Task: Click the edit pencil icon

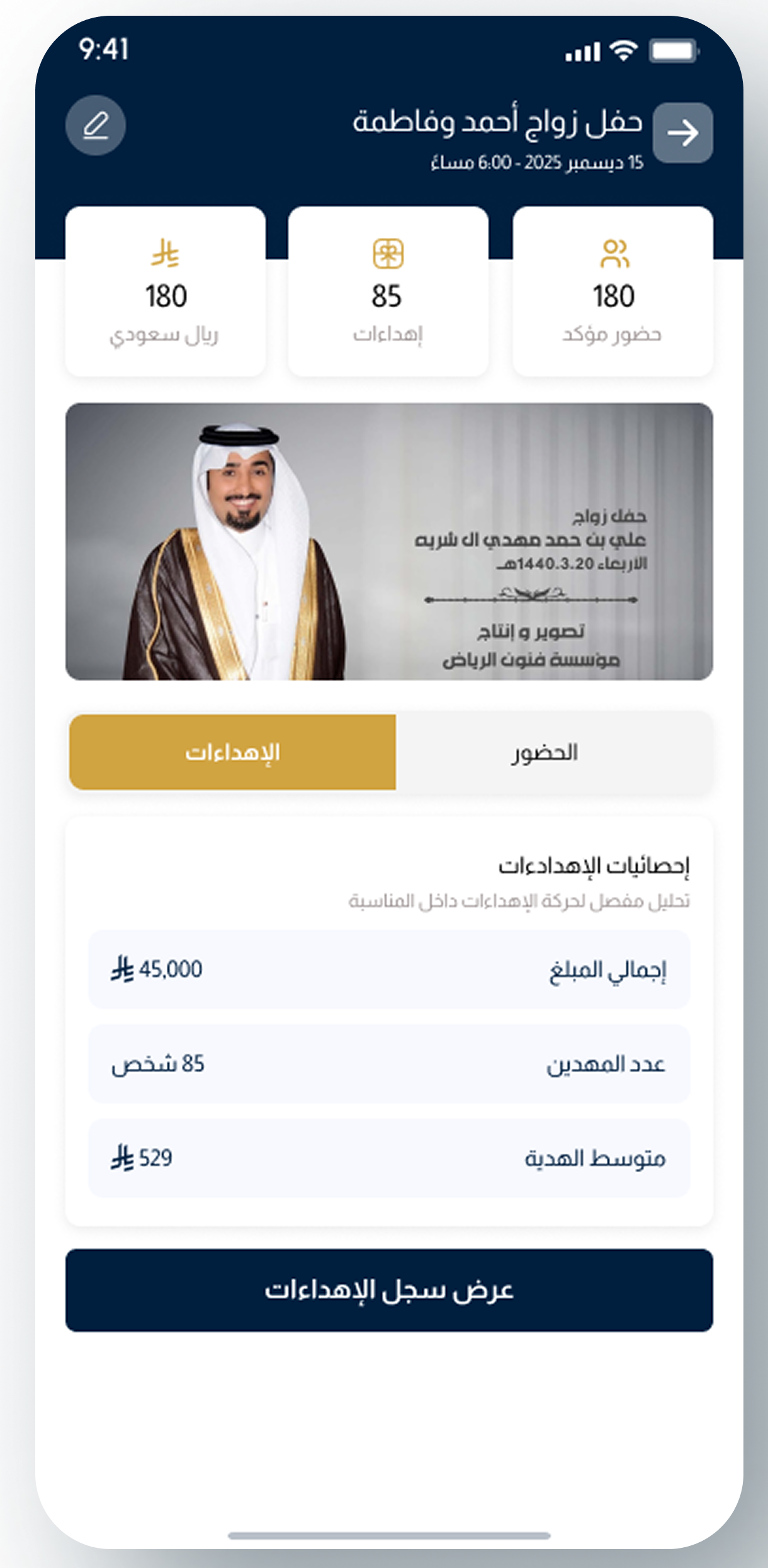Action: [x=96, y=125]
